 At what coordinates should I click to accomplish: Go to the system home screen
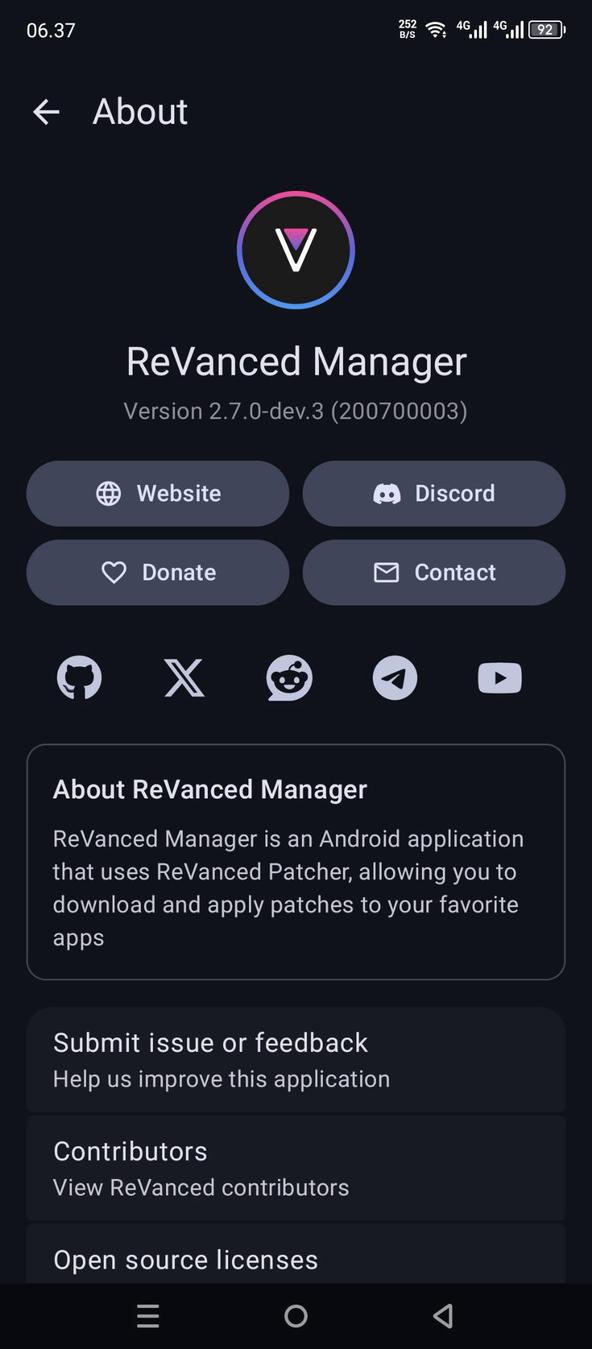(x=296, y=1316)
